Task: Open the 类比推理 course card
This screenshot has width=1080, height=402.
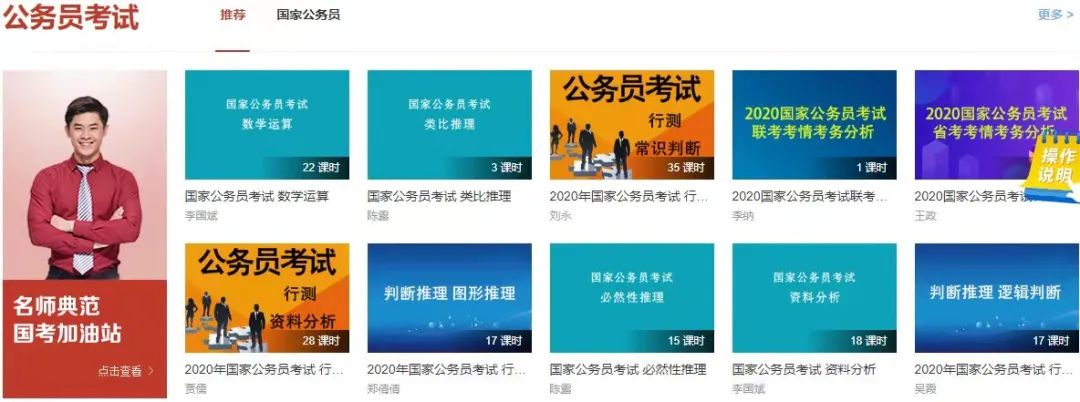Action: pos(449,125)
